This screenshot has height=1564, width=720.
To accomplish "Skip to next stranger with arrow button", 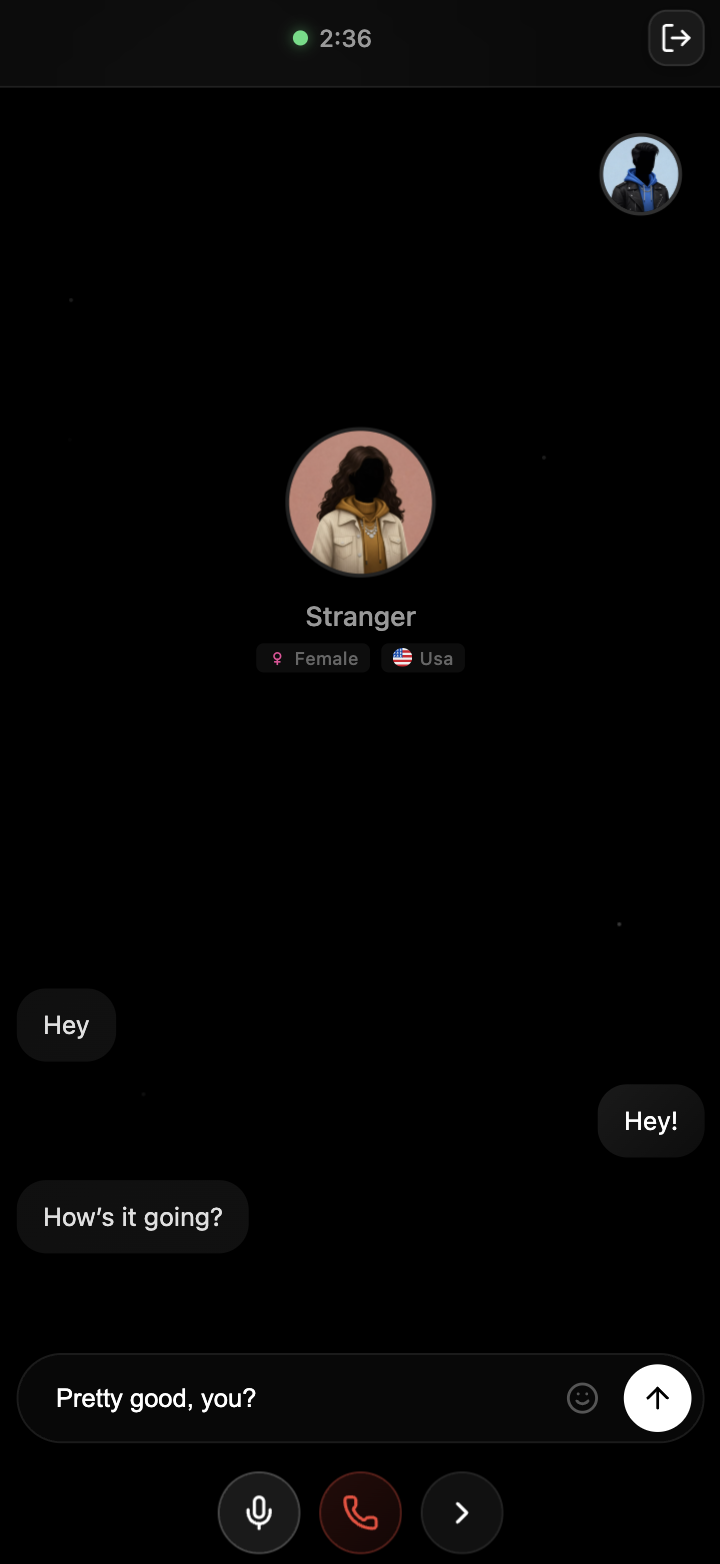I will coord(461,1513).
